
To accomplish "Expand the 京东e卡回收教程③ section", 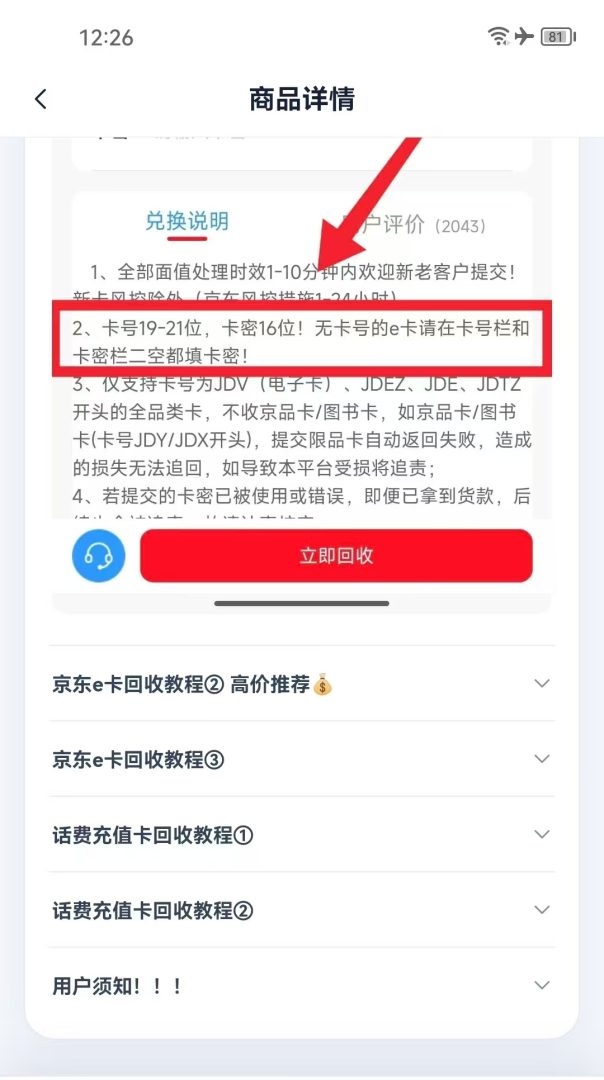I will (x=302, y=759).
